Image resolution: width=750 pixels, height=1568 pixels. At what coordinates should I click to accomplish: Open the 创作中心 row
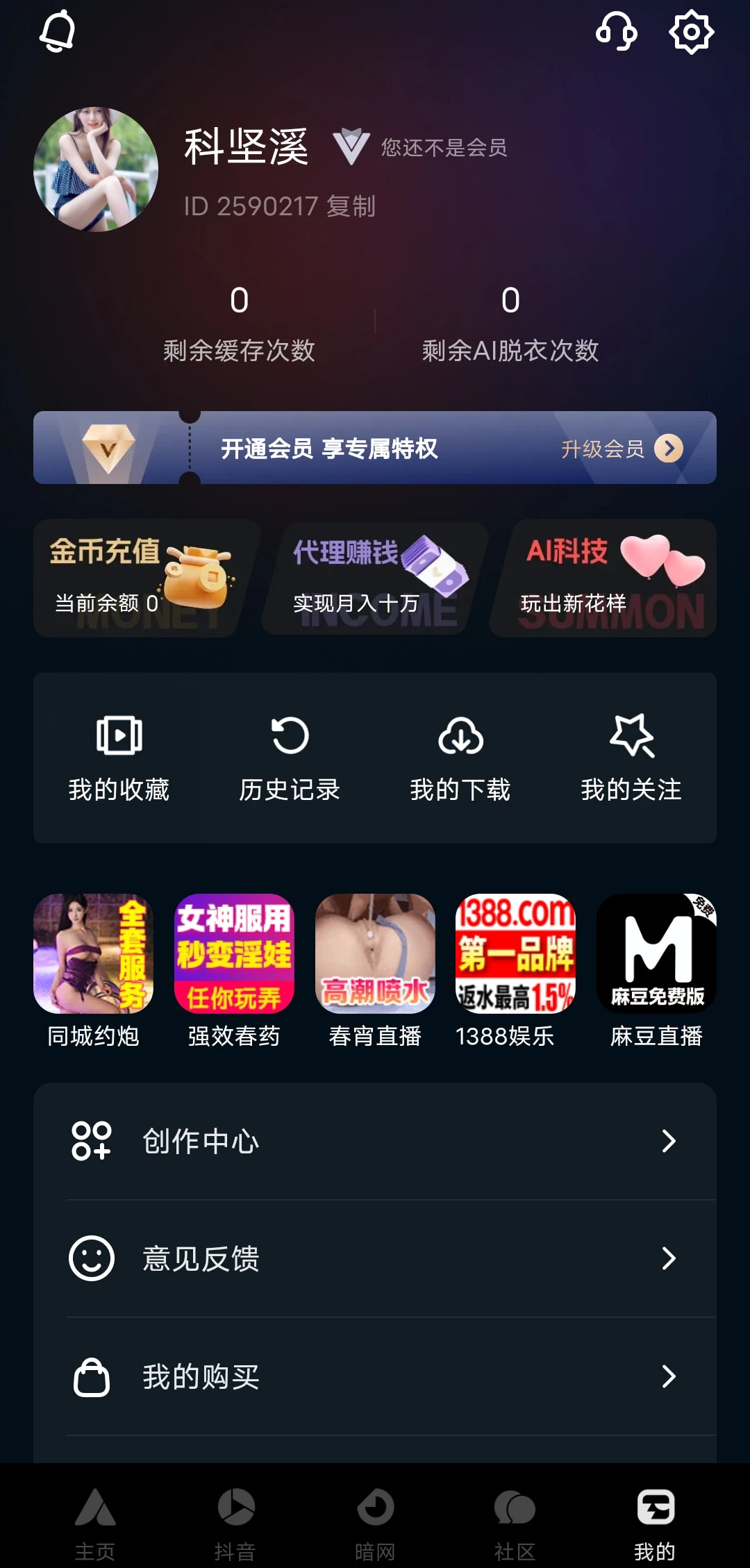tap(375, 1141)
